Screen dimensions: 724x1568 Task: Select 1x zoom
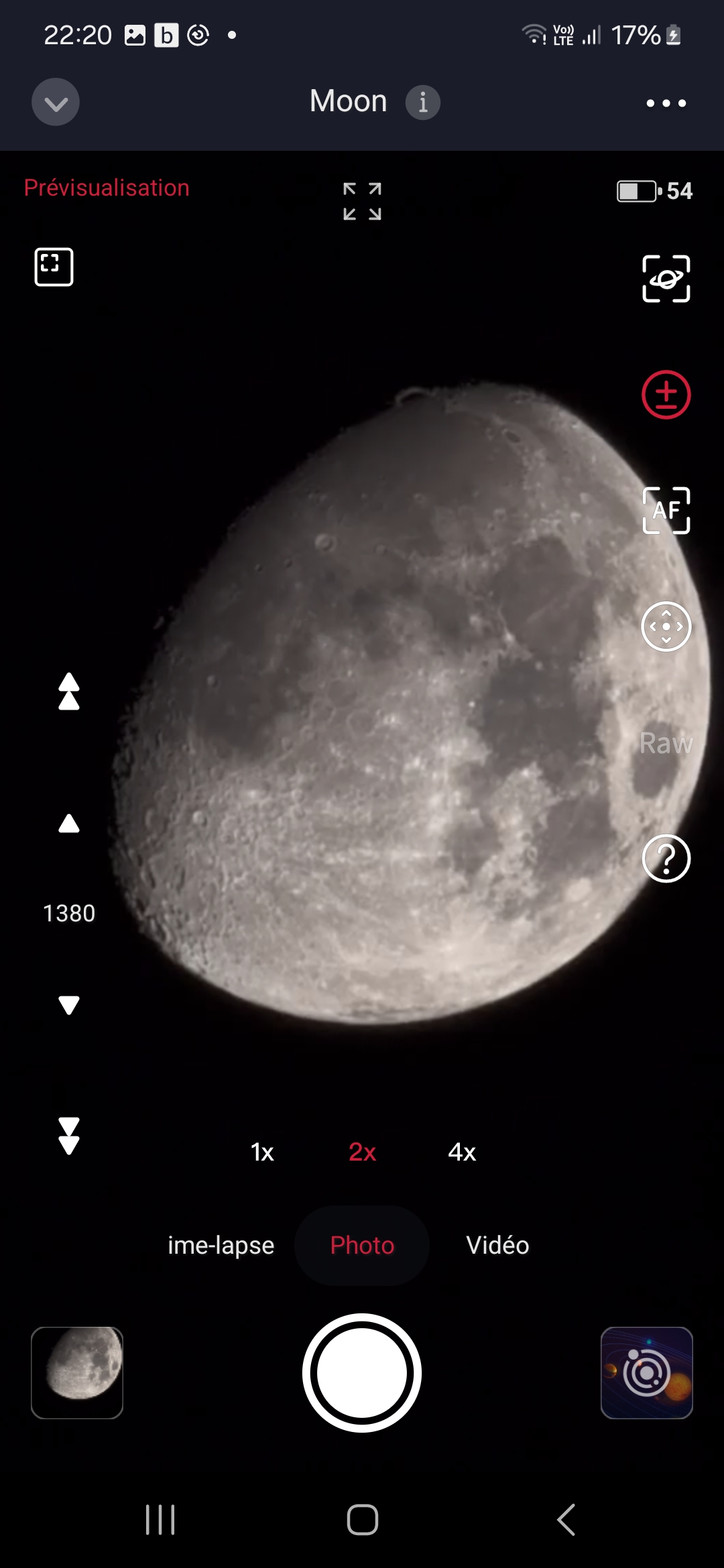[x=262, y=1152]
